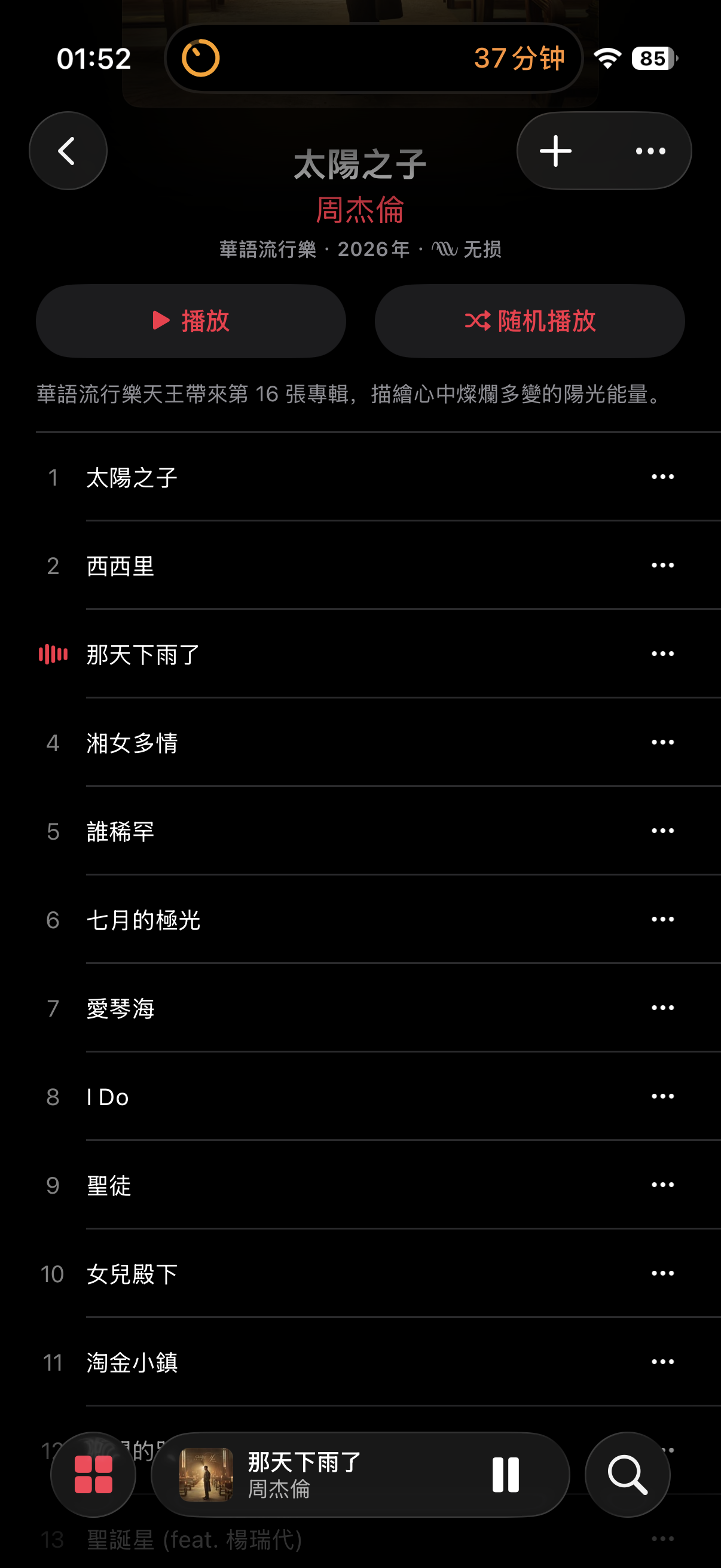Open more options for 淘金小鎮
The width and height of the screenshot is (721, 1568).
[x=662, y=1362]
